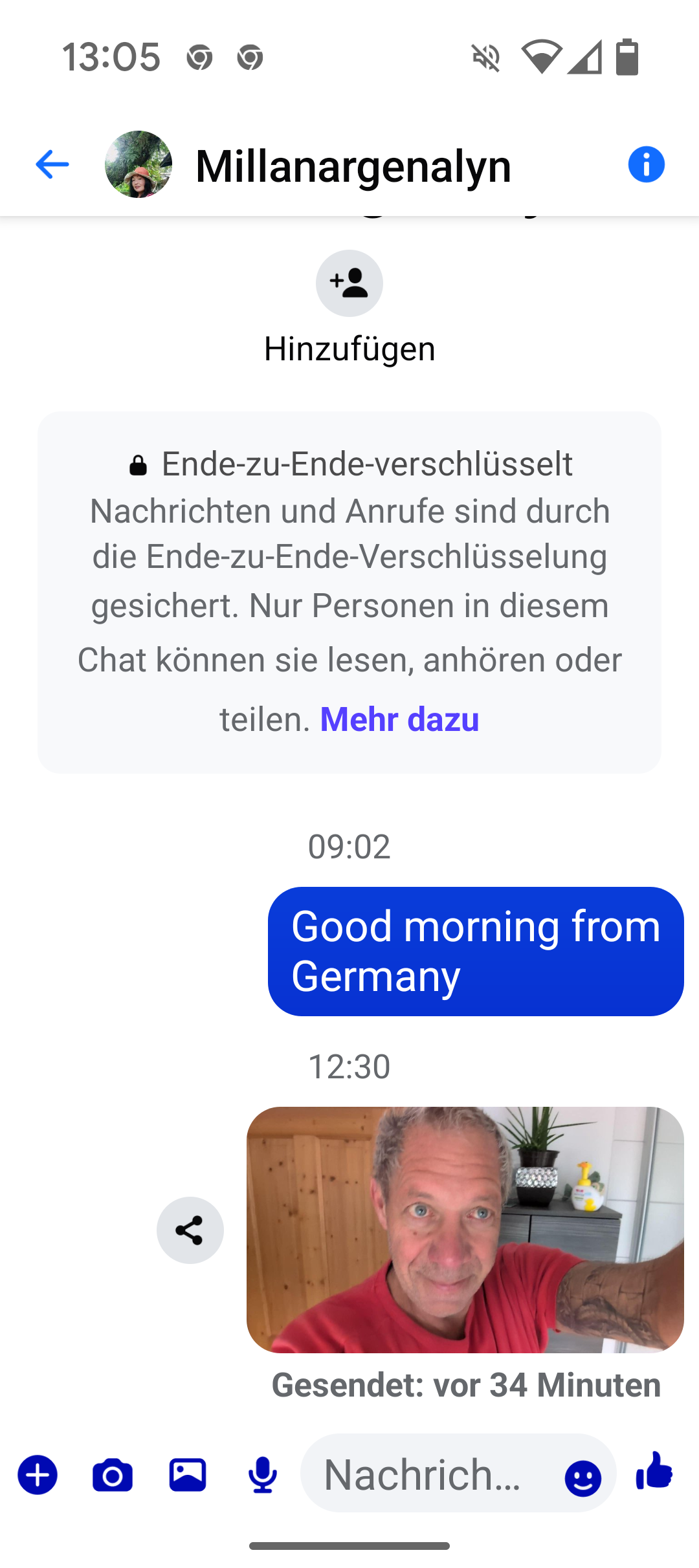Open more options with plus icon
The image size is (699, 1568).
[x=38, y=1475]
